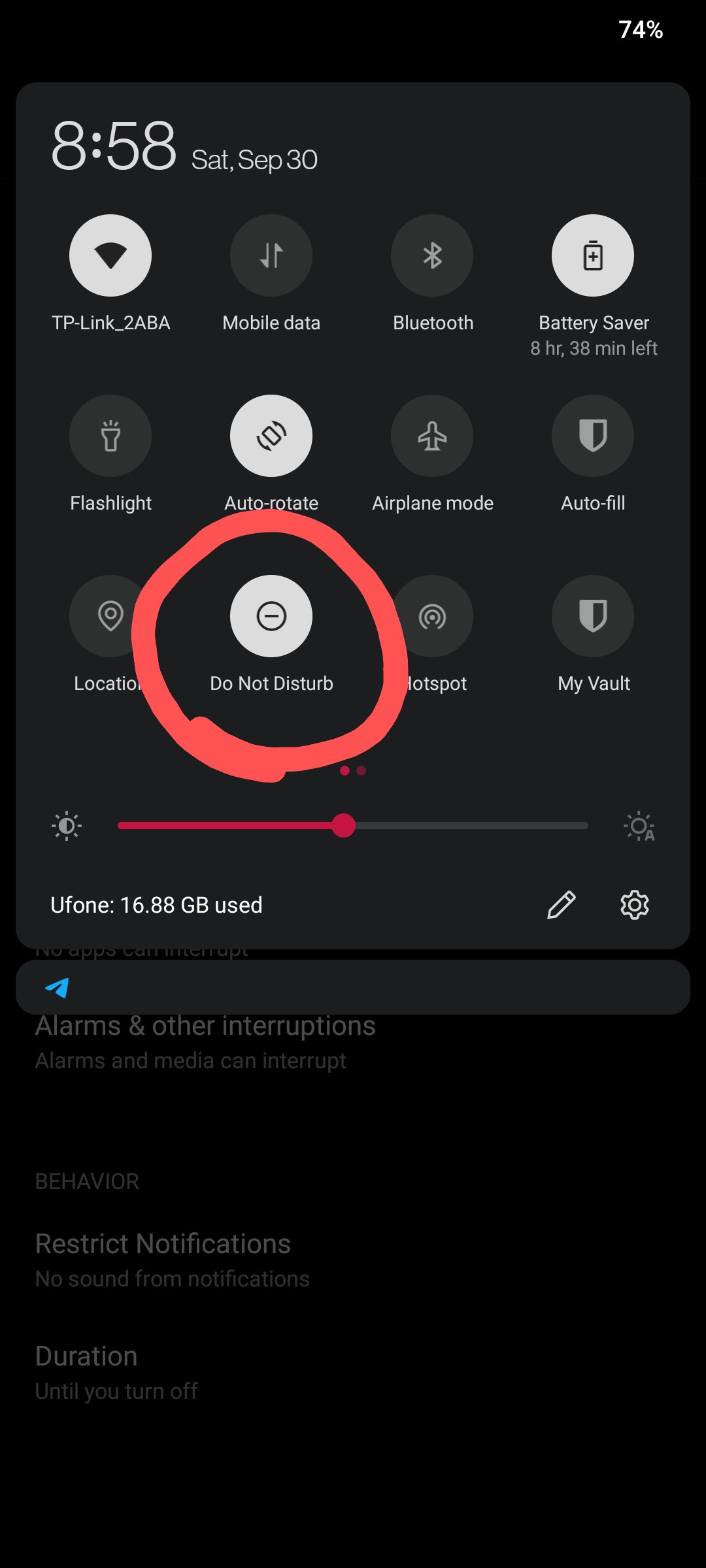Screen dimensions: 706x1568
Task: Toggle the TP-Link_2ABA Wi-Fi tile
Action: point(110,255)
